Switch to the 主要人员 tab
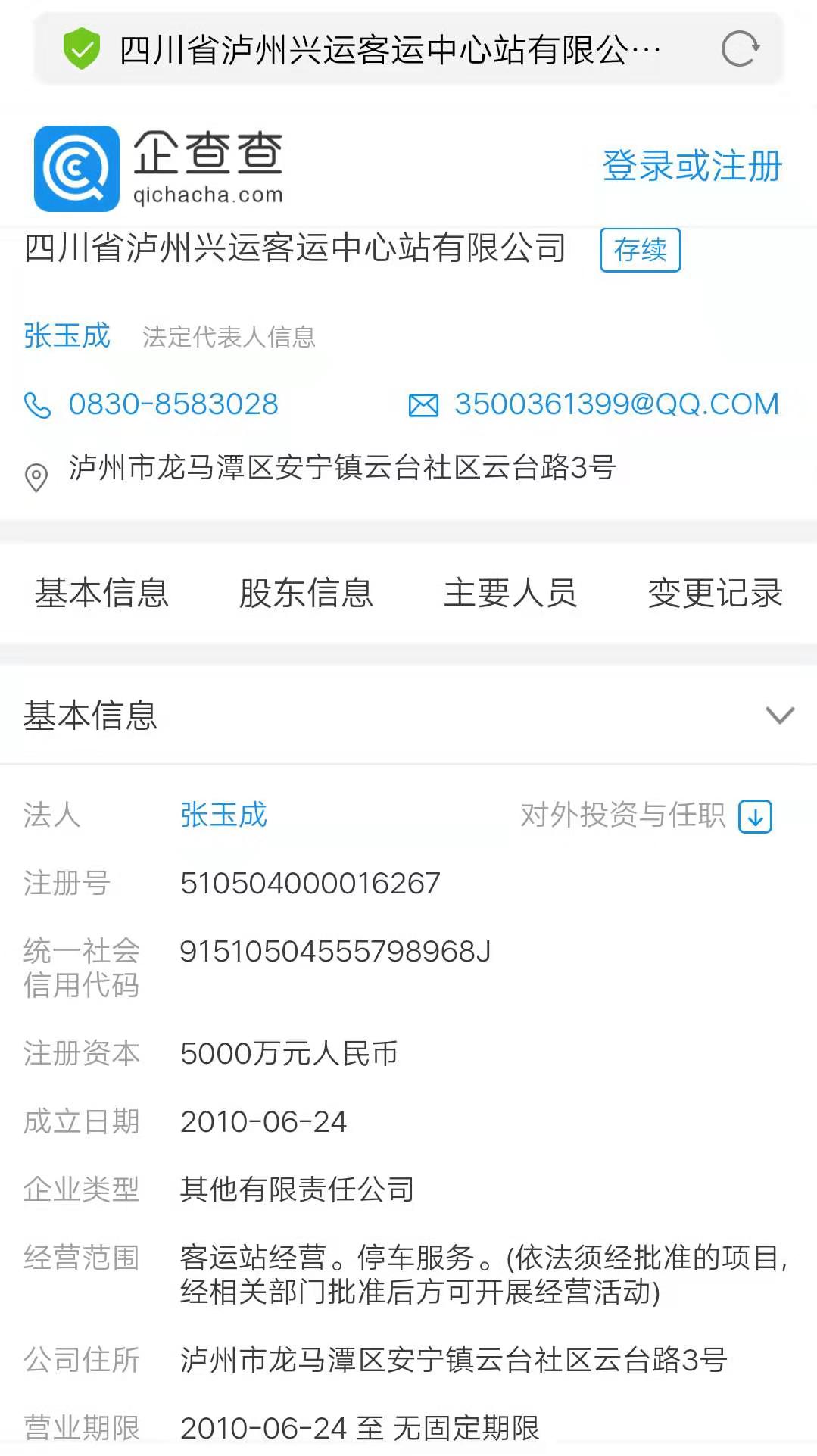The height and width of the screenshot is (1456, 817). [x=510, y=593]
